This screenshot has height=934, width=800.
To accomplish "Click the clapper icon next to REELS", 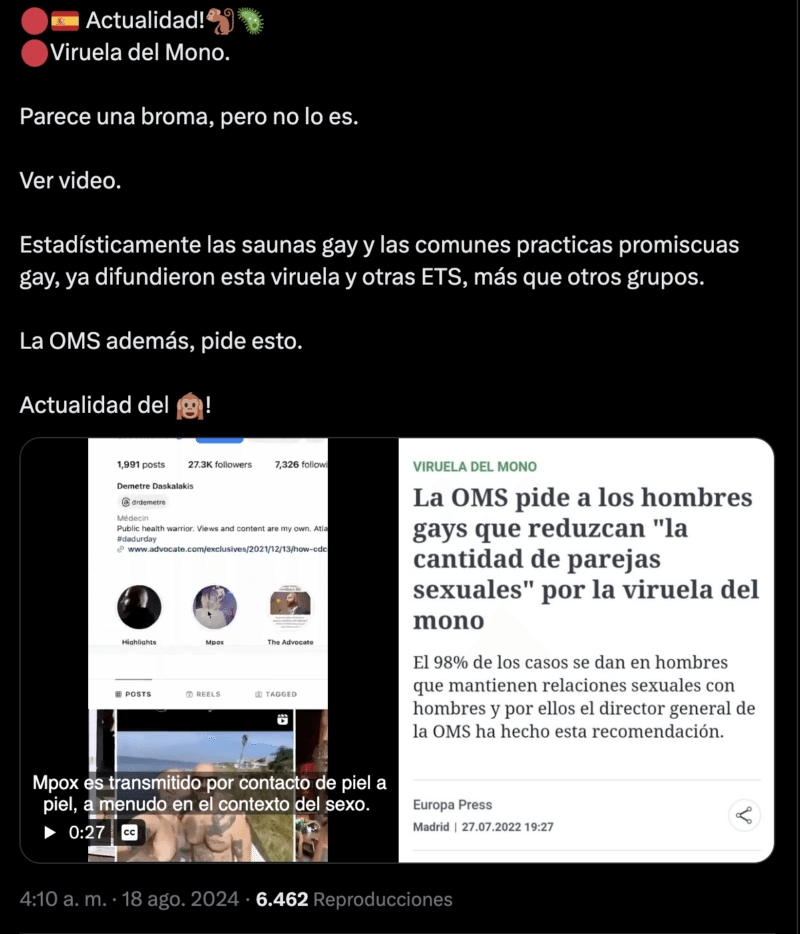I will click(189, 694).
